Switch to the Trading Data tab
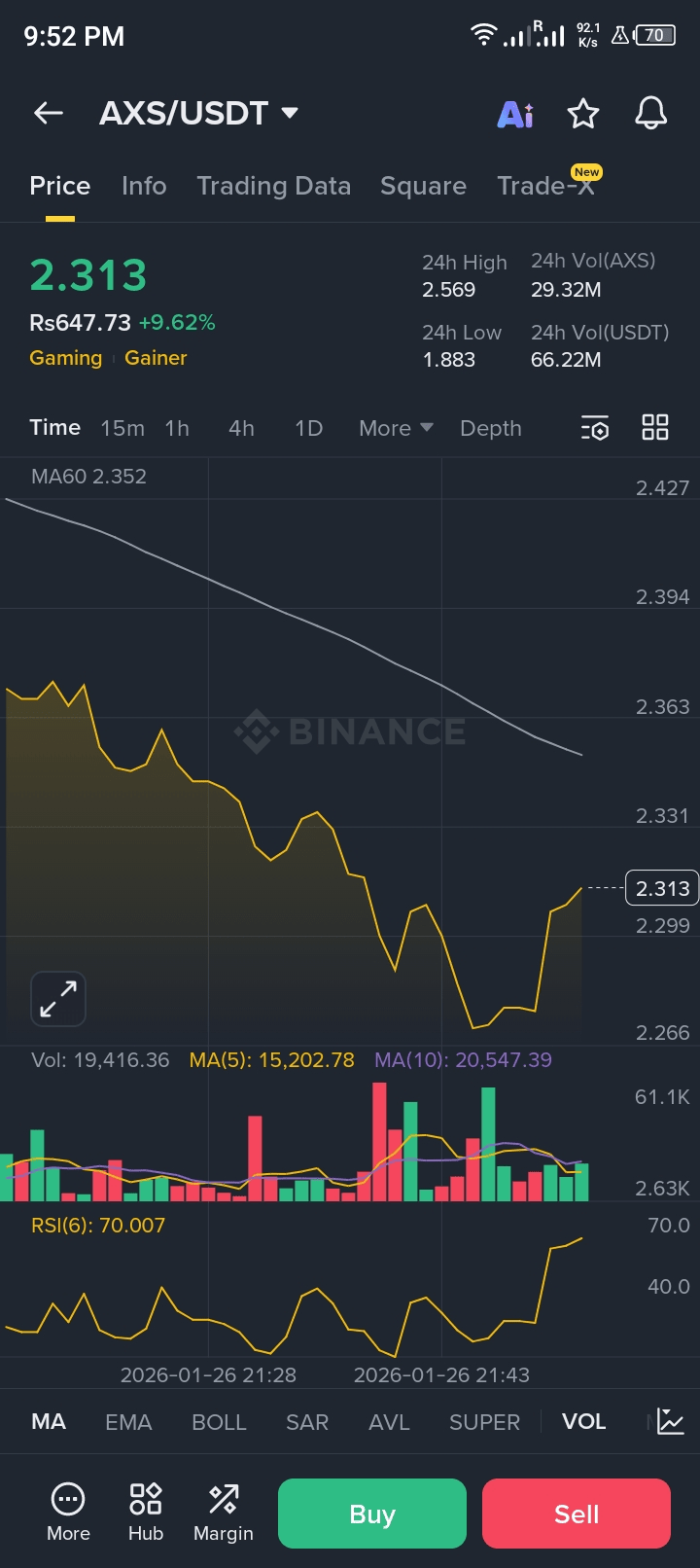Viewport: 700px width, 1568px height. pyautogui.click(x=273, y=186)
